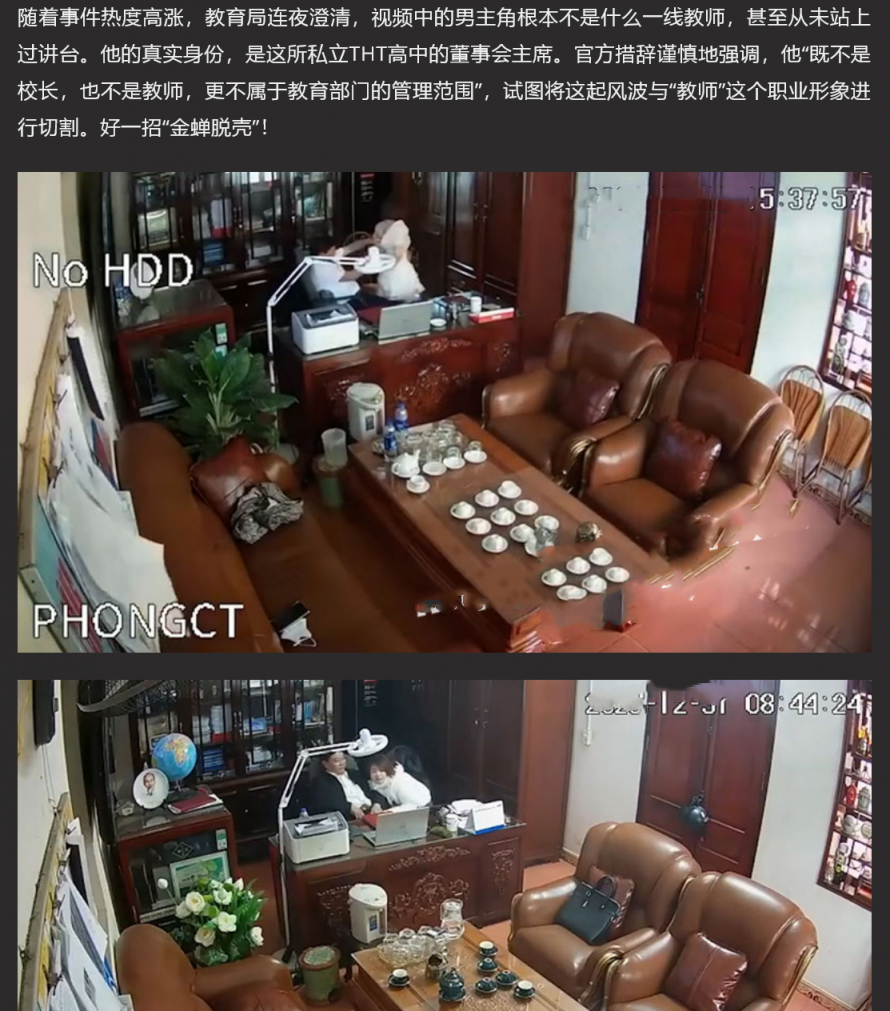Open the CCTV image labeled PHONGCT

click(444, 412)
